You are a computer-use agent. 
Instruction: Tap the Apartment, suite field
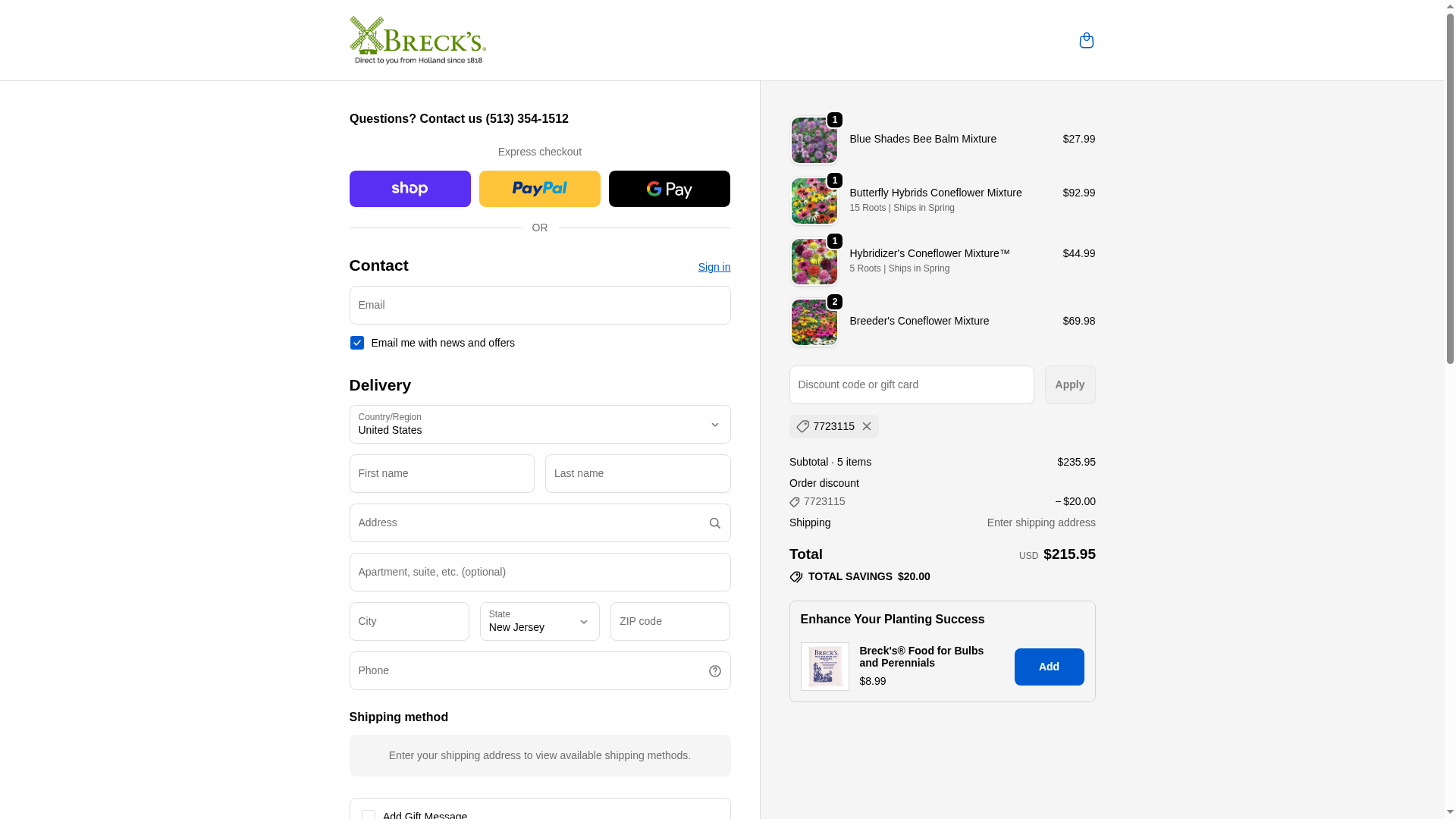pyautogui.click(x=539, y=573)
